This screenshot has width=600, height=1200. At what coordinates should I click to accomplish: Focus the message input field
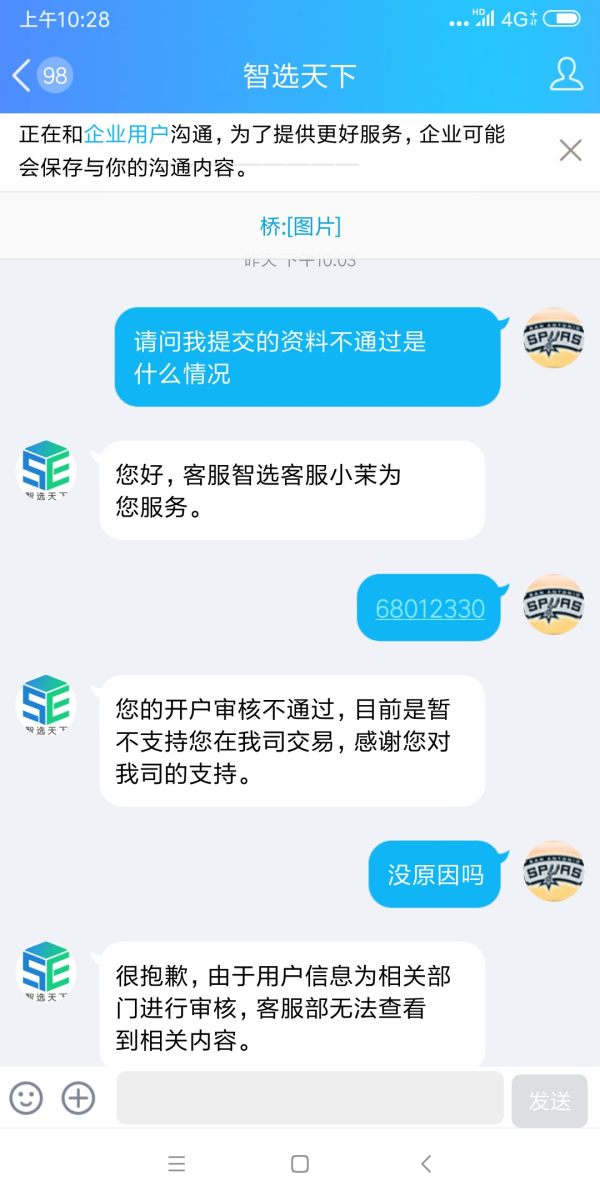click(310, 1098)
